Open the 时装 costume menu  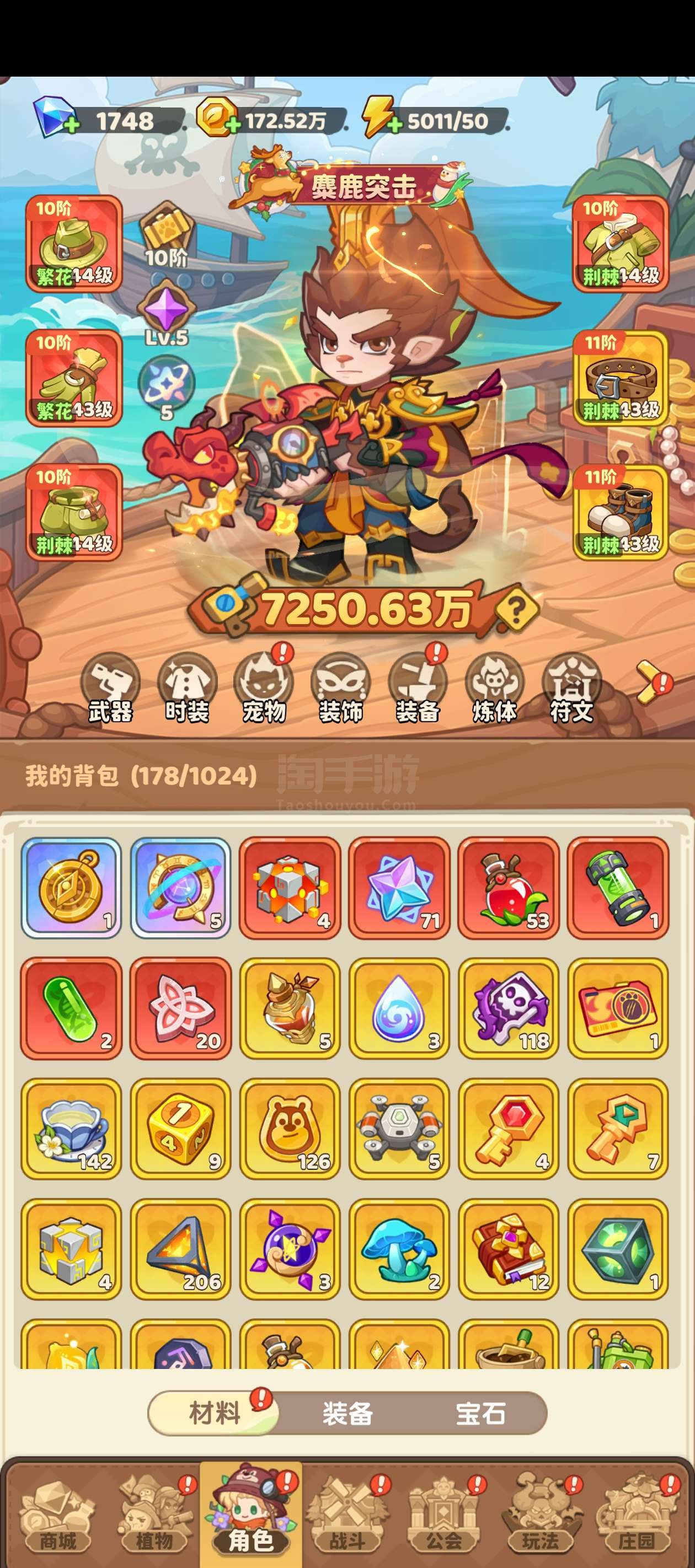click(x=187, y=689)
